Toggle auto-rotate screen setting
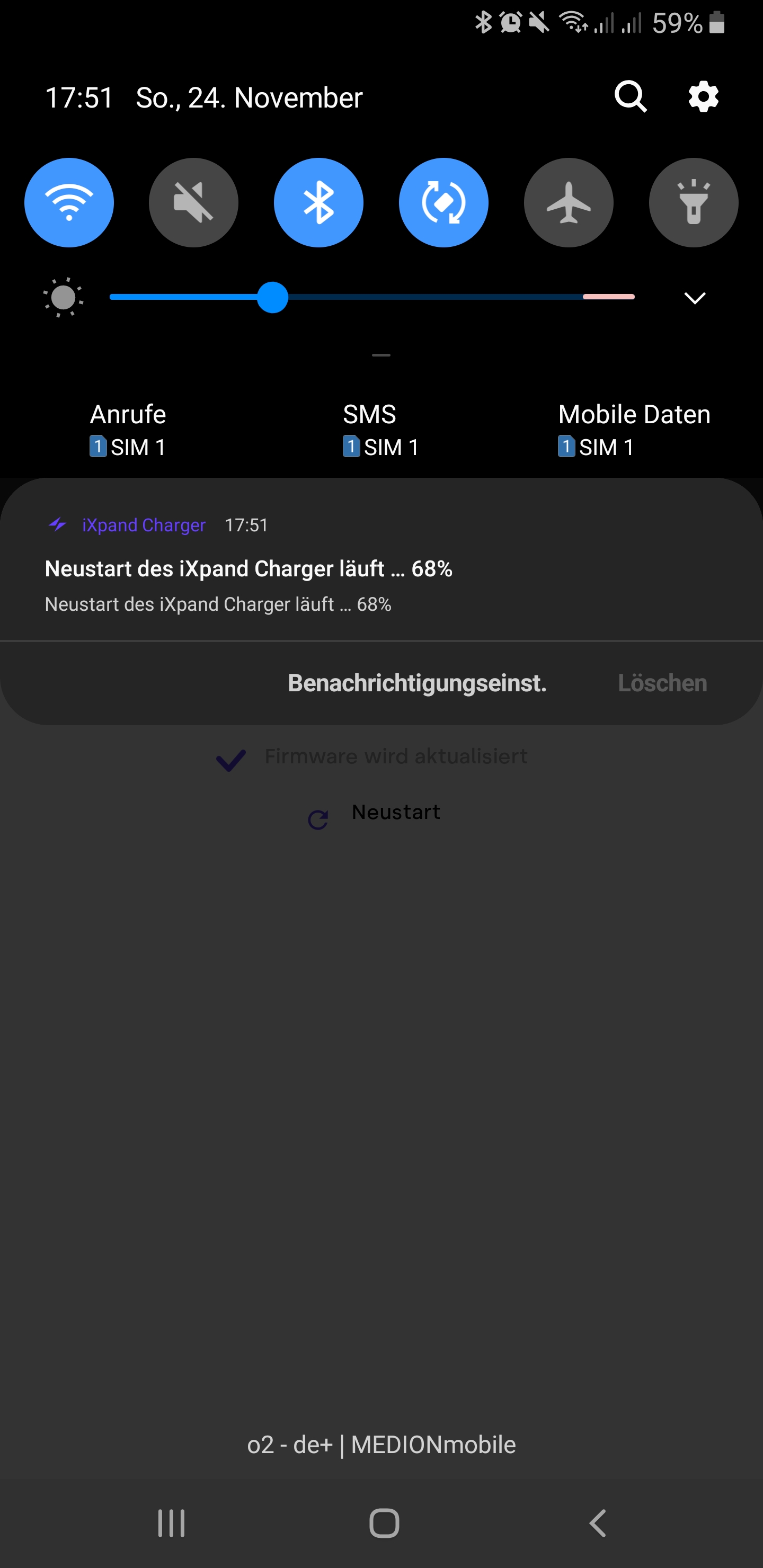 [443, 203]
